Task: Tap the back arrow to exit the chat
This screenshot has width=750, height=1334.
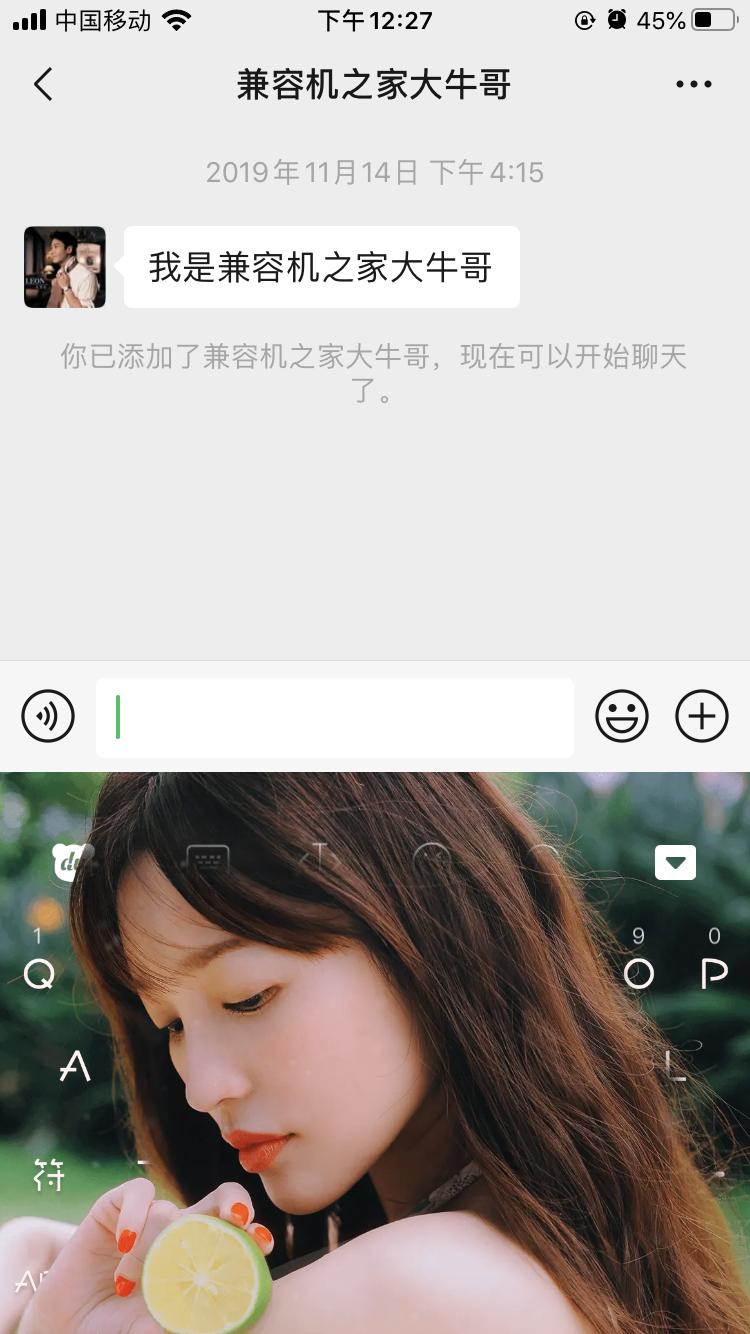Action: 43,85
